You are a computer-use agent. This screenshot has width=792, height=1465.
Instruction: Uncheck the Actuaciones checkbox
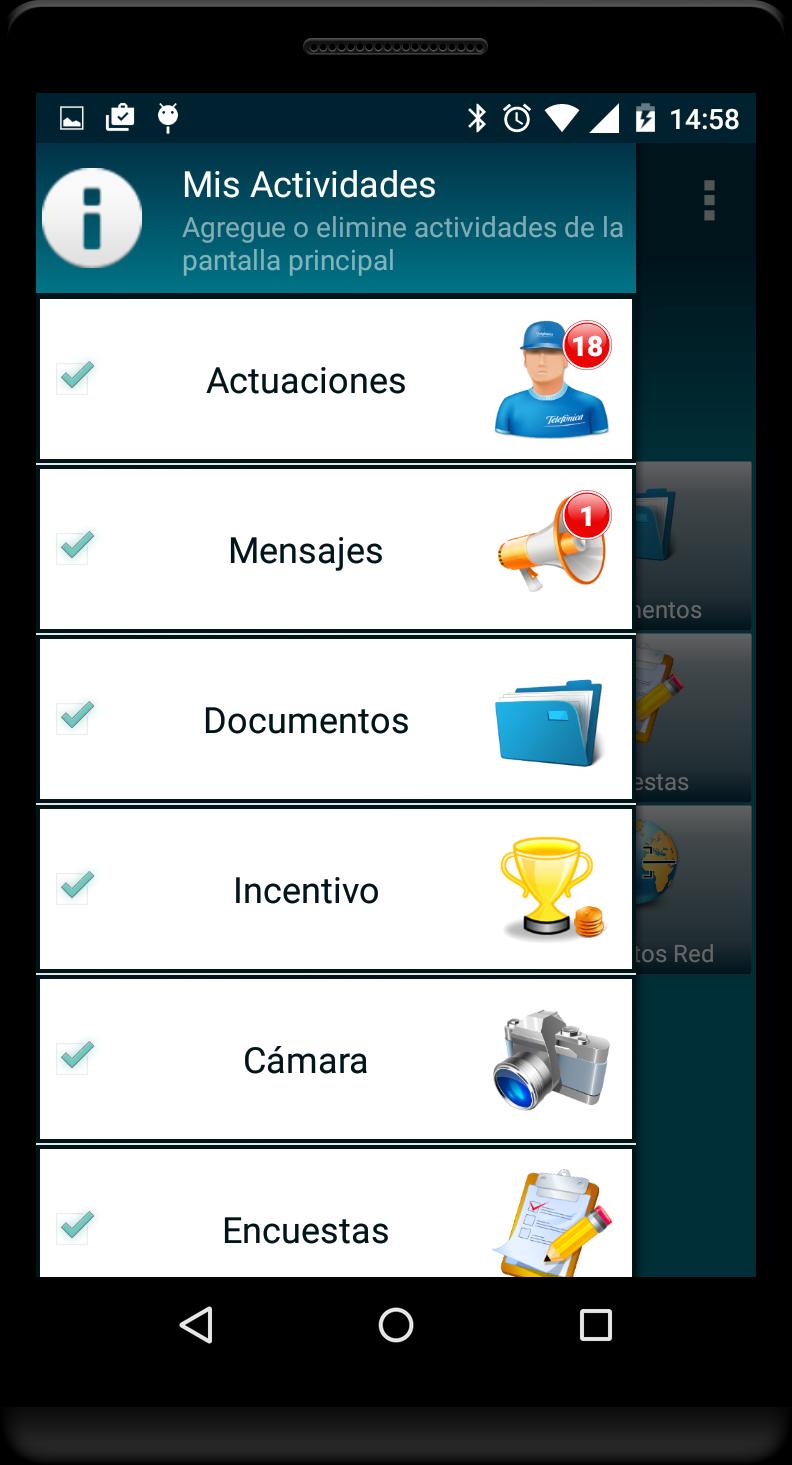click(73, 378)
